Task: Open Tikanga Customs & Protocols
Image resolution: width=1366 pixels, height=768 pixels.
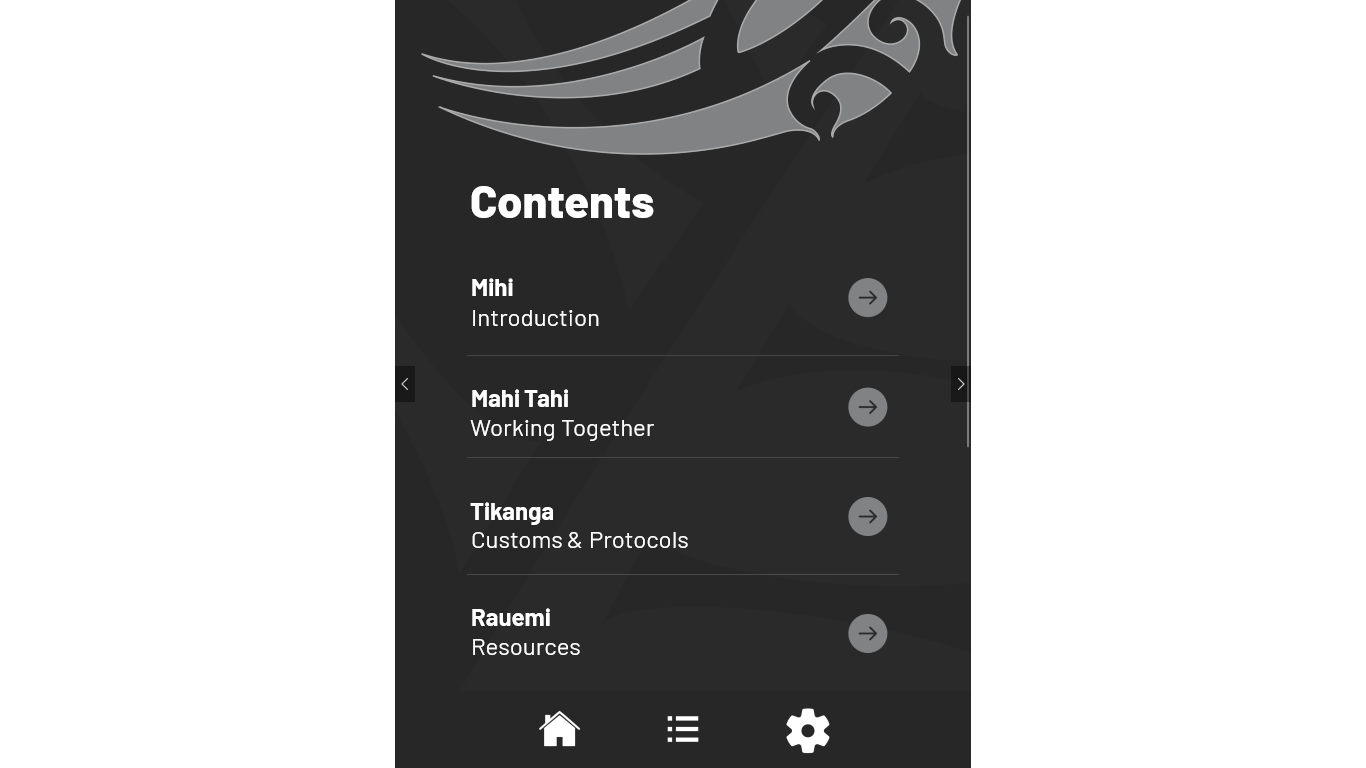Action: [867, 517]
